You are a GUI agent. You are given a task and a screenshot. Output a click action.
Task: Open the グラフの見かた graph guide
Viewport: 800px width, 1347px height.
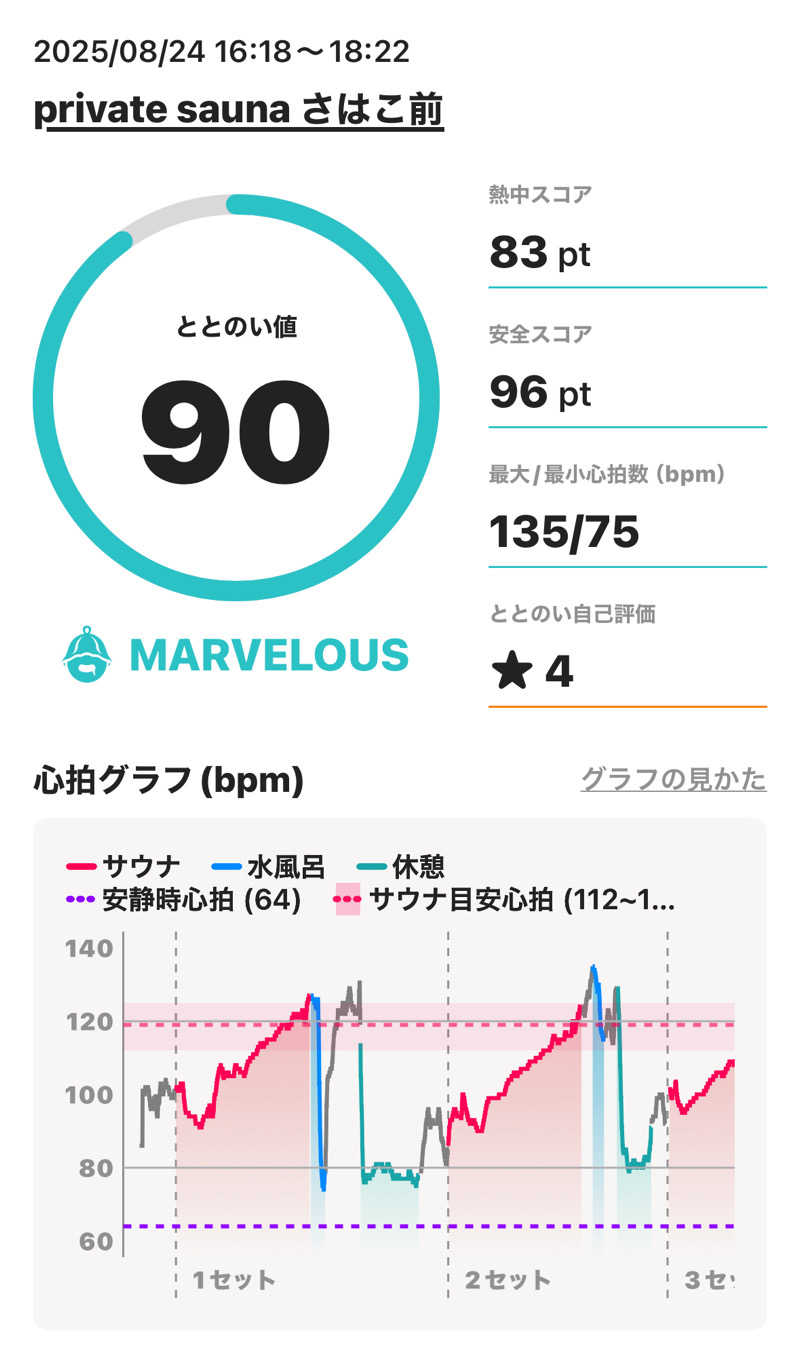tap(673, 779)
